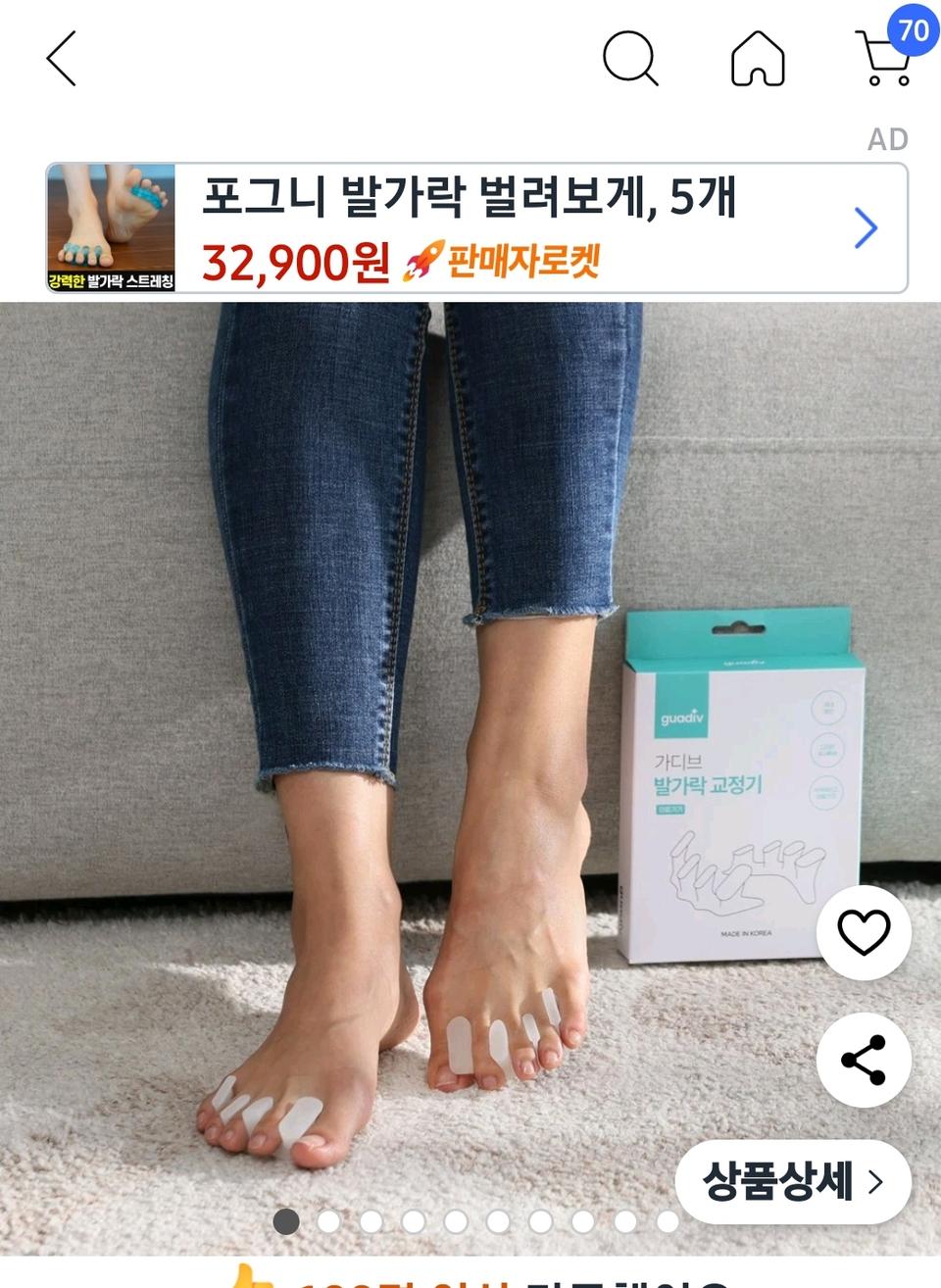
Task: Tap the ad thumbnail showing toe stretchers
Action: 111,226
